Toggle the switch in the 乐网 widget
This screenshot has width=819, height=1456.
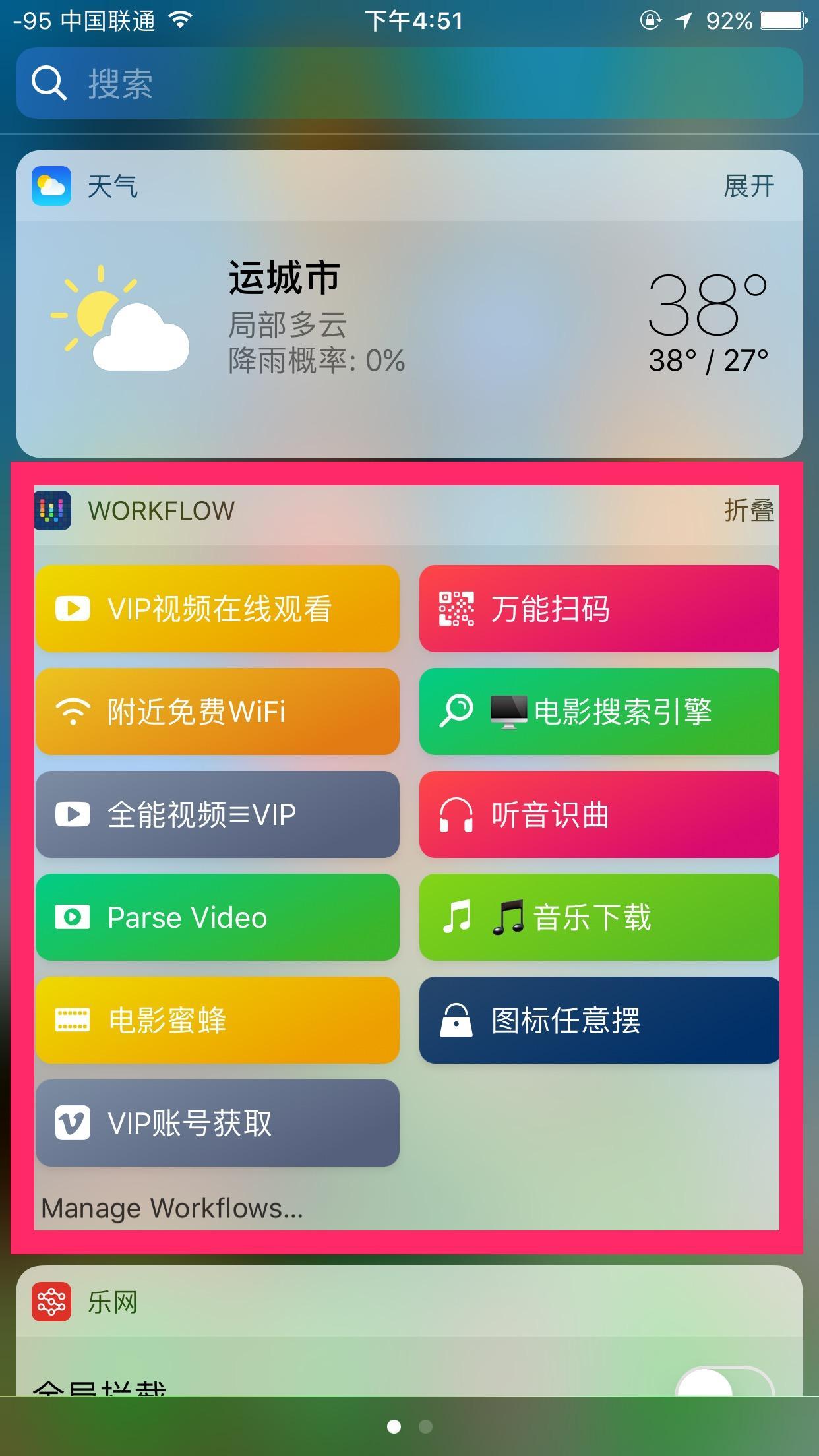click(x=724, y=1381)
